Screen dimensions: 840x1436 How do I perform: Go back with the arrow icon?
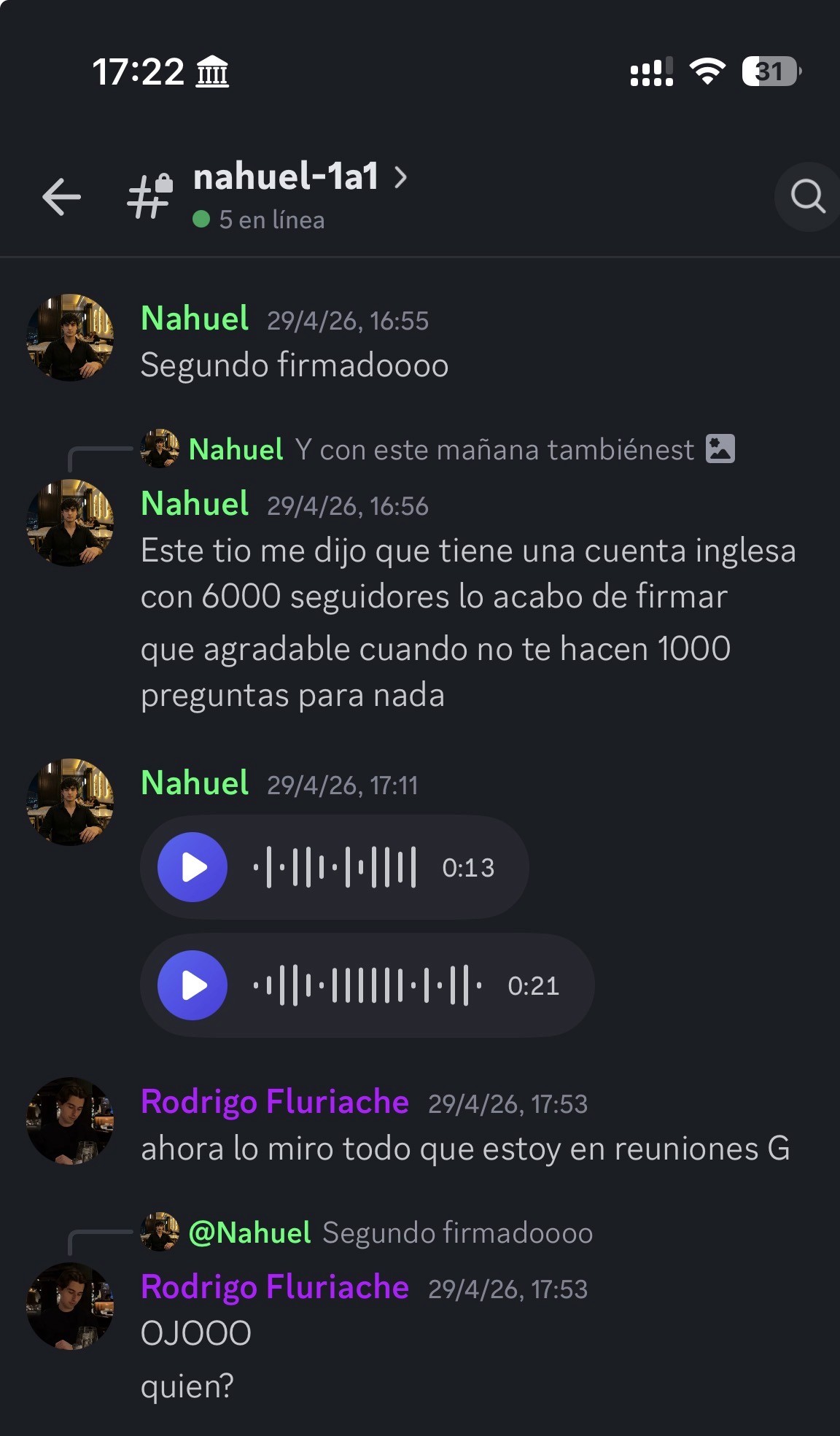tap(61, 197)
